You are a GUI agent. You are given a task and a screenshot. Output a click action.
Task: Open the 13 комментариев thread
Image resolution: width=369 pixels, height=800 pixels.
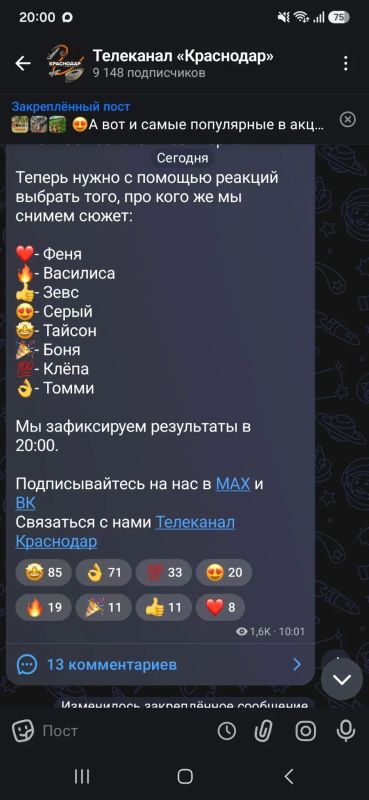[x=160, y=664]
